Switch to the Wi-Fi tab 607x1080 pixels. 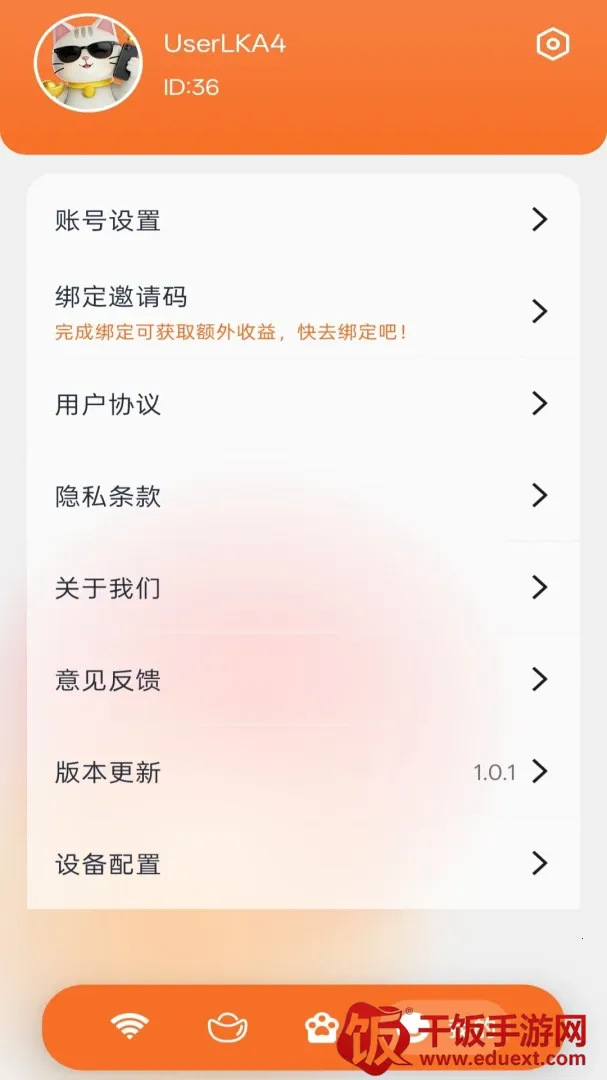(130, 1027)
